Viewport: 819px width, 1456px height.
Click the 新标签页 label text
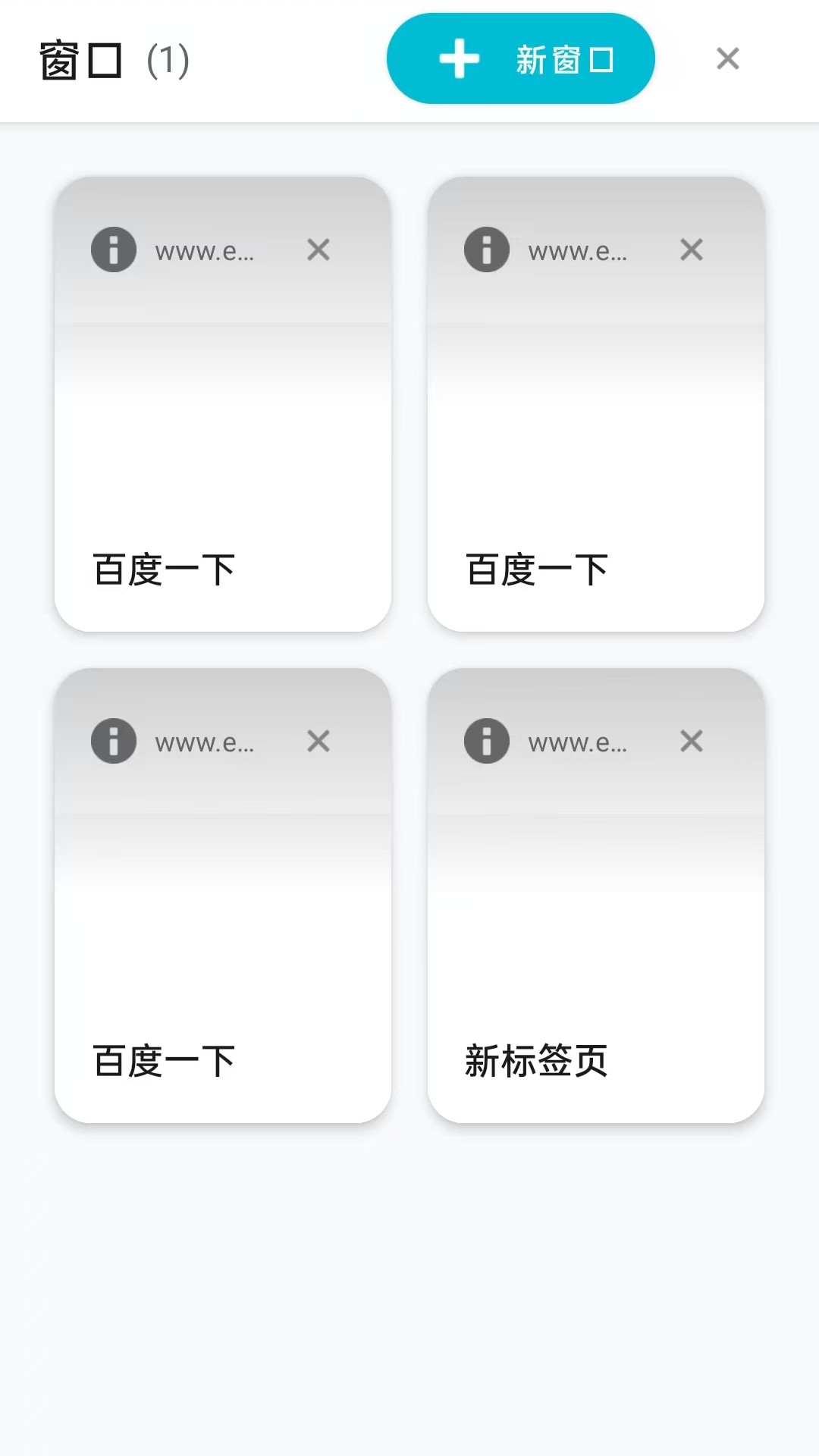click(535, 1060)
